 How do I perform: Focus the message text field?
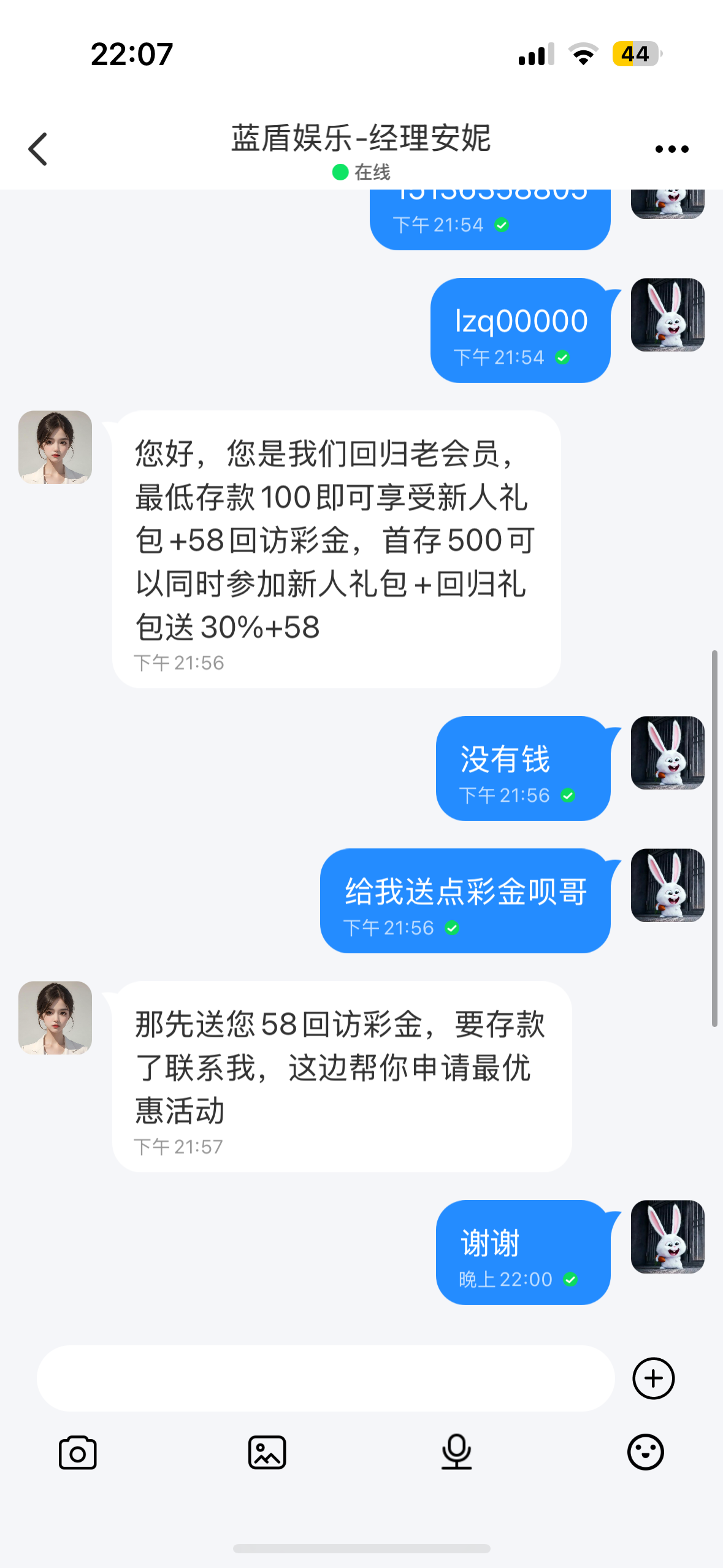point(325,1378)
